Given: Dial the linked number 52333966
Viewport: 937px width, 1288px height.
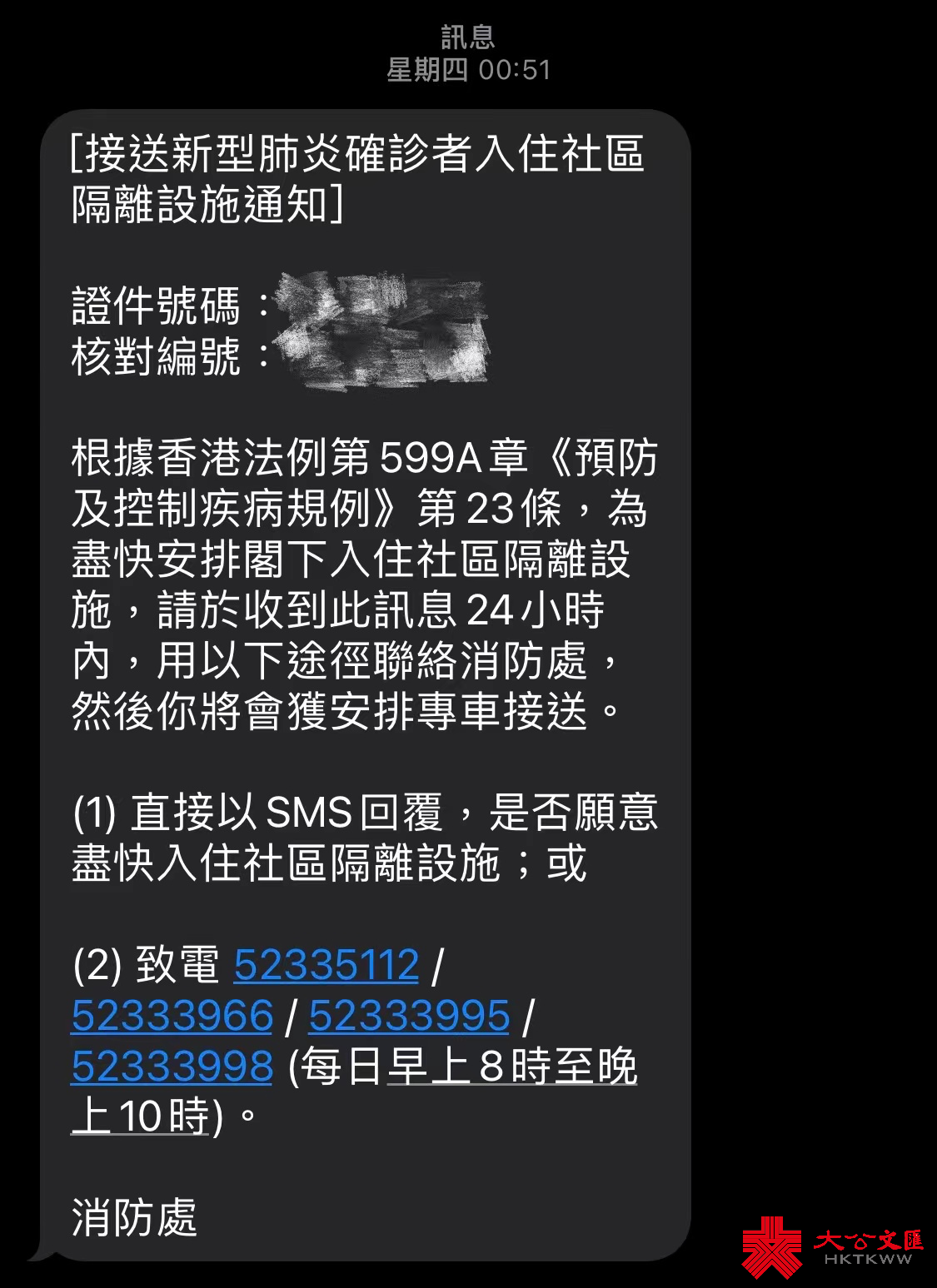Looking at the screenshot, I should coord(172,1017).
